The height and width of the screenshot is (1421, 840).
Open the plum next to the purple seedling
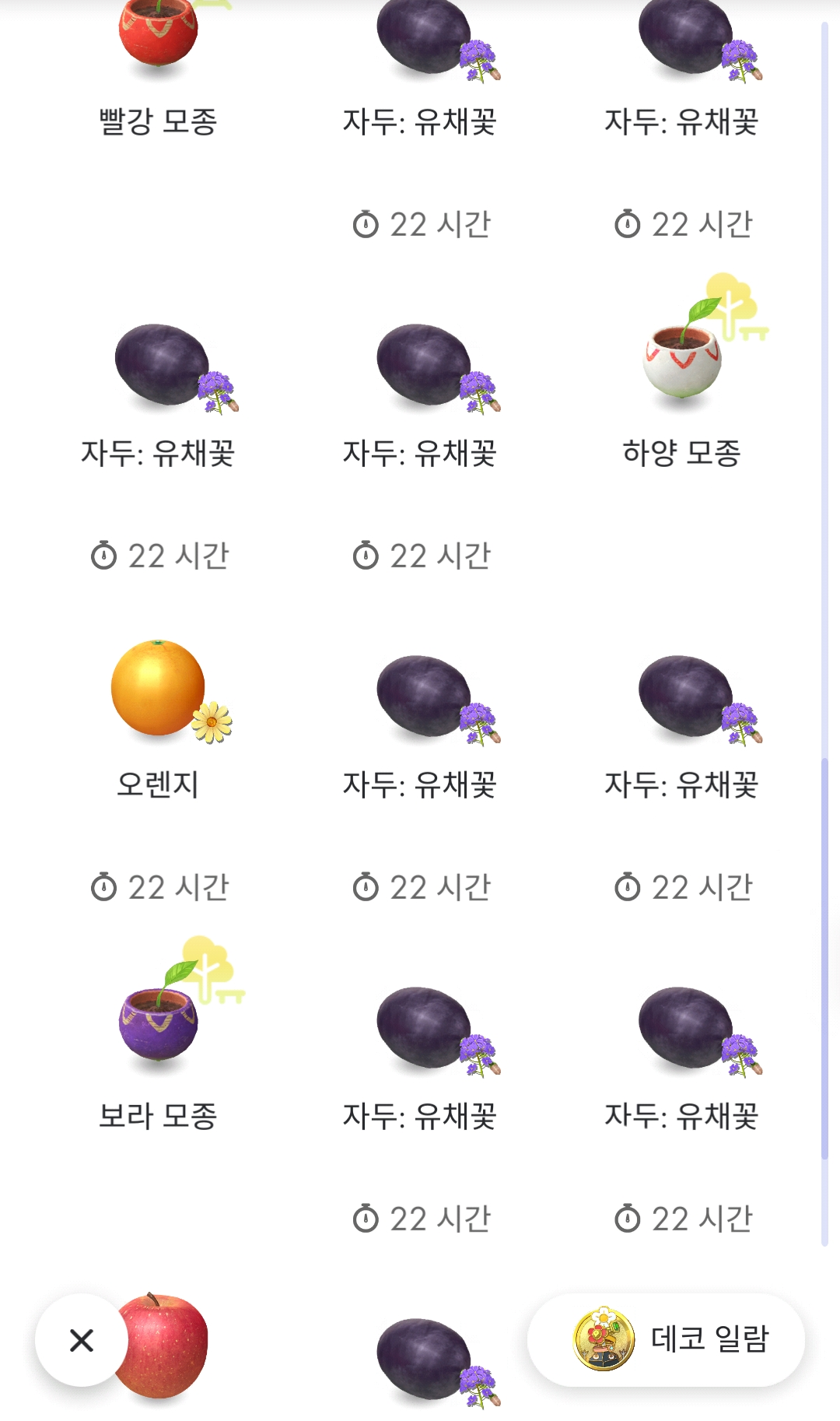tap(420, 1027)
